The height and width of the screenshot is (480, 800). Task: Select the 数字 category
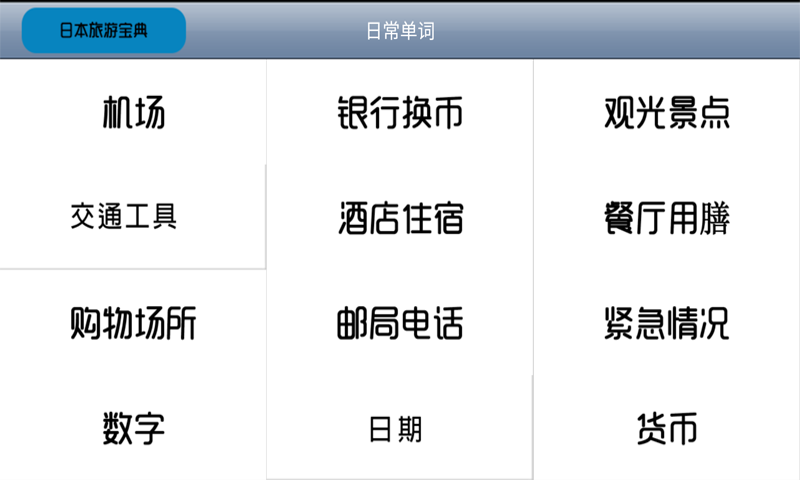click(133, 429)
